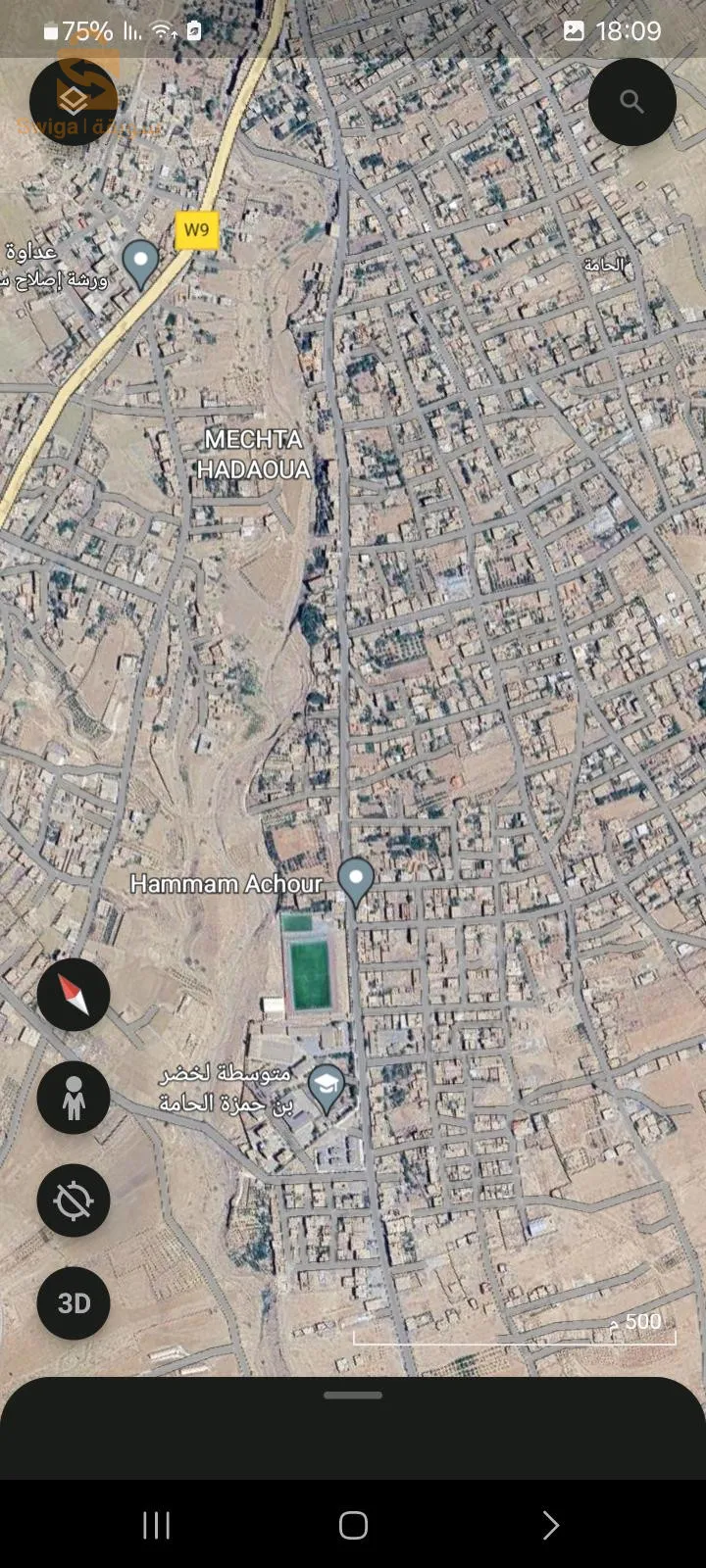Go to the system home screen
The width and height of the screenshot is (706, 1568).
[x=353, y=1525]
